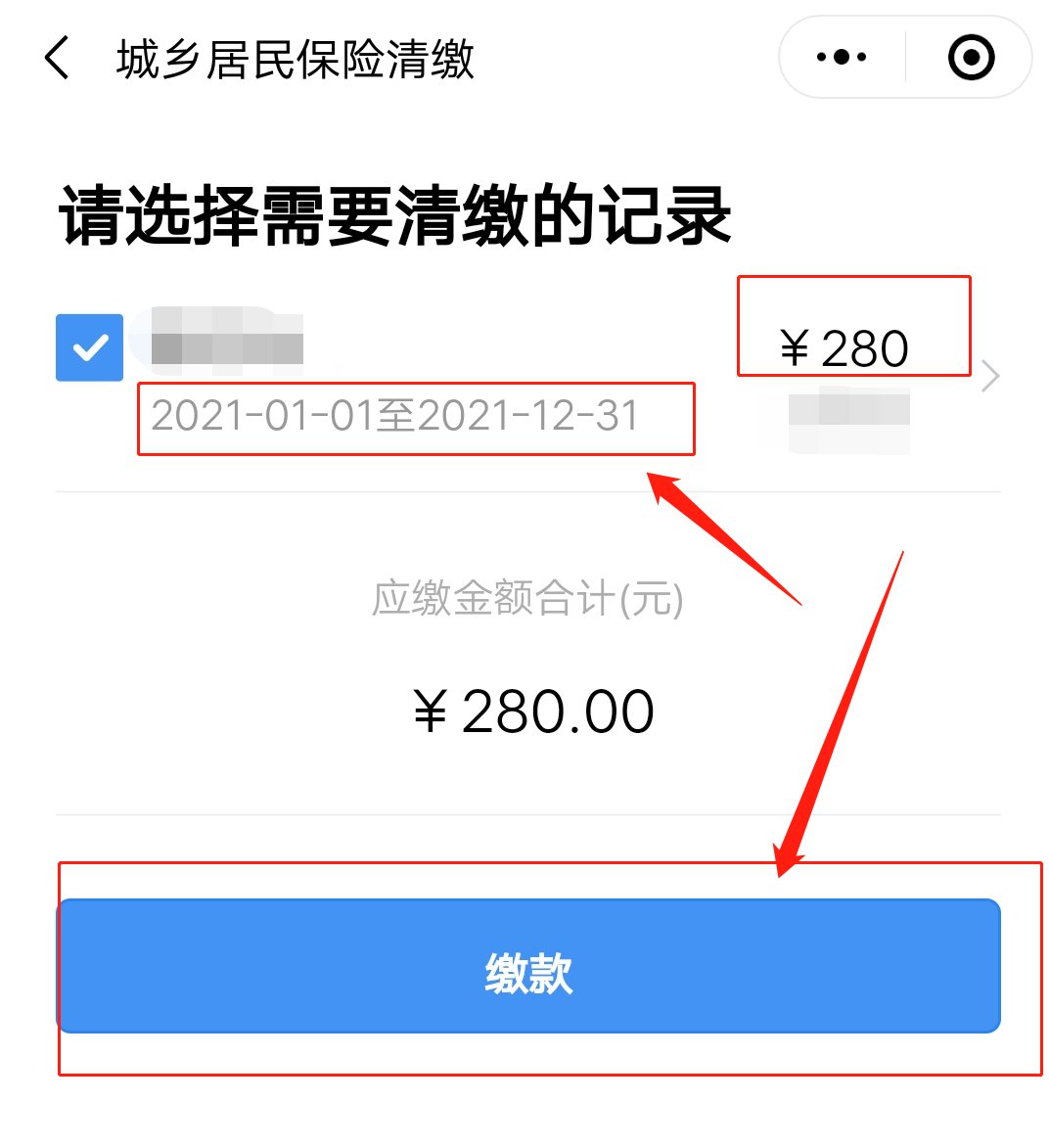
Task: Open the mini program more options menu
Action: point(842,58)
